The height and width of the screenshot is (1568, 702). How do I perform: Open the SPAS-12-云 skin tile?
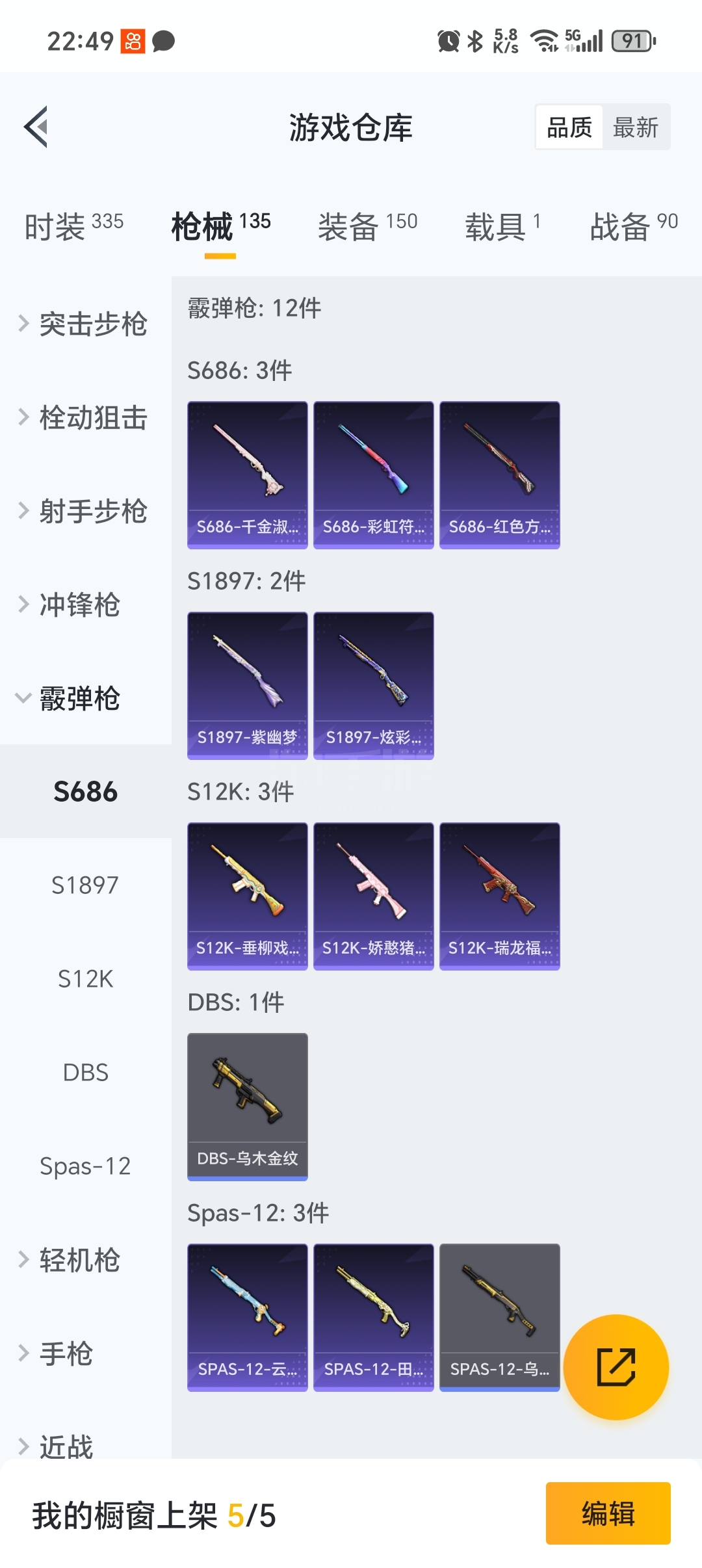pos(247,1317)
